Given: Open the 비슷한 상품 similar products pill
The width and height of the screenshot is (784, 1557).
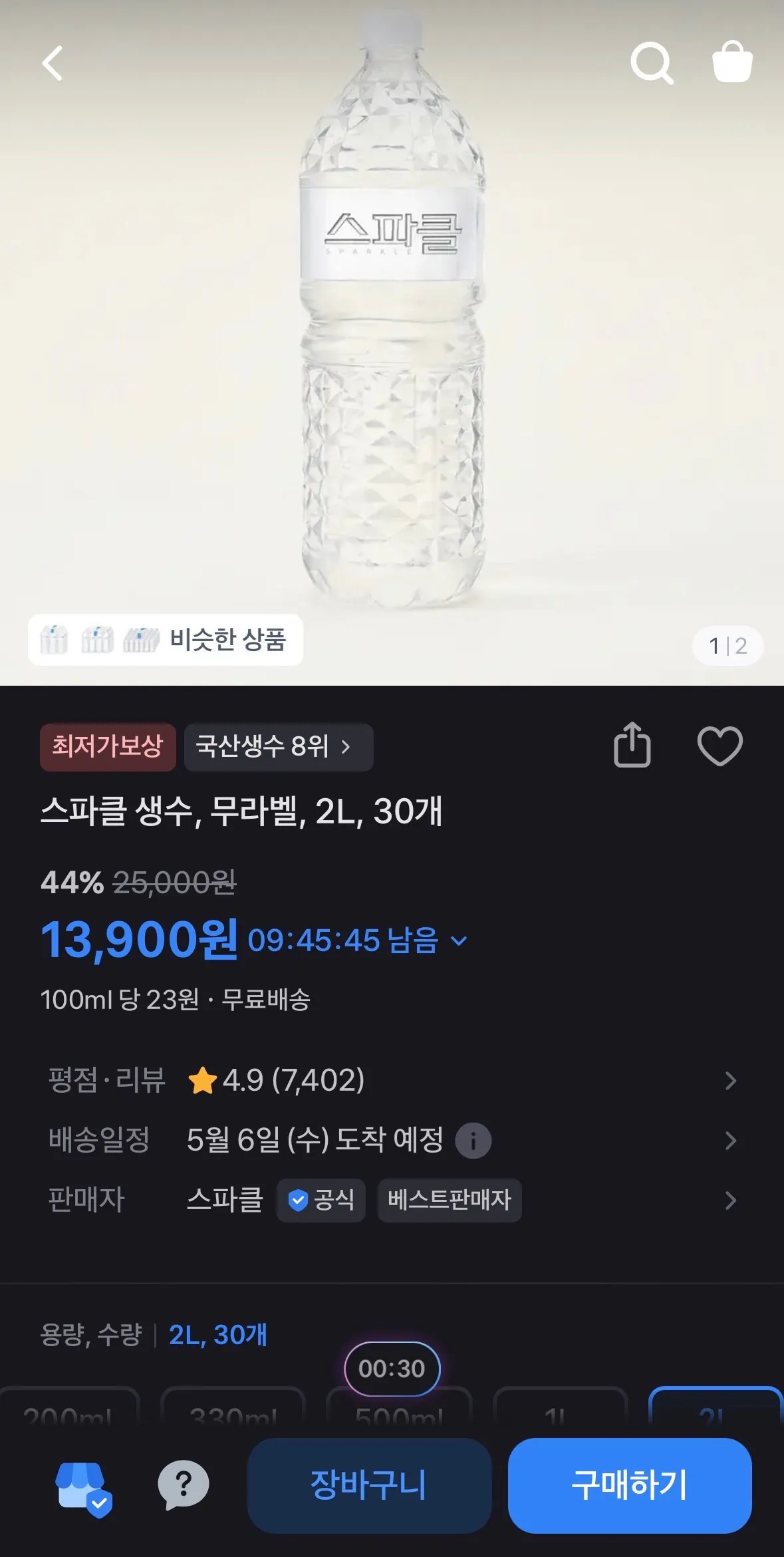Looking at the screenshot, I should coord(166,640).
